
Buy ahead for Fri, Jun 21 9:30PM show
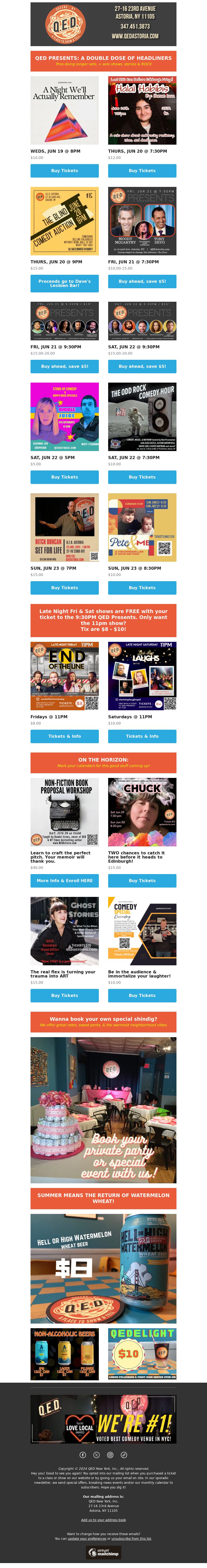(x=64, y=367)
